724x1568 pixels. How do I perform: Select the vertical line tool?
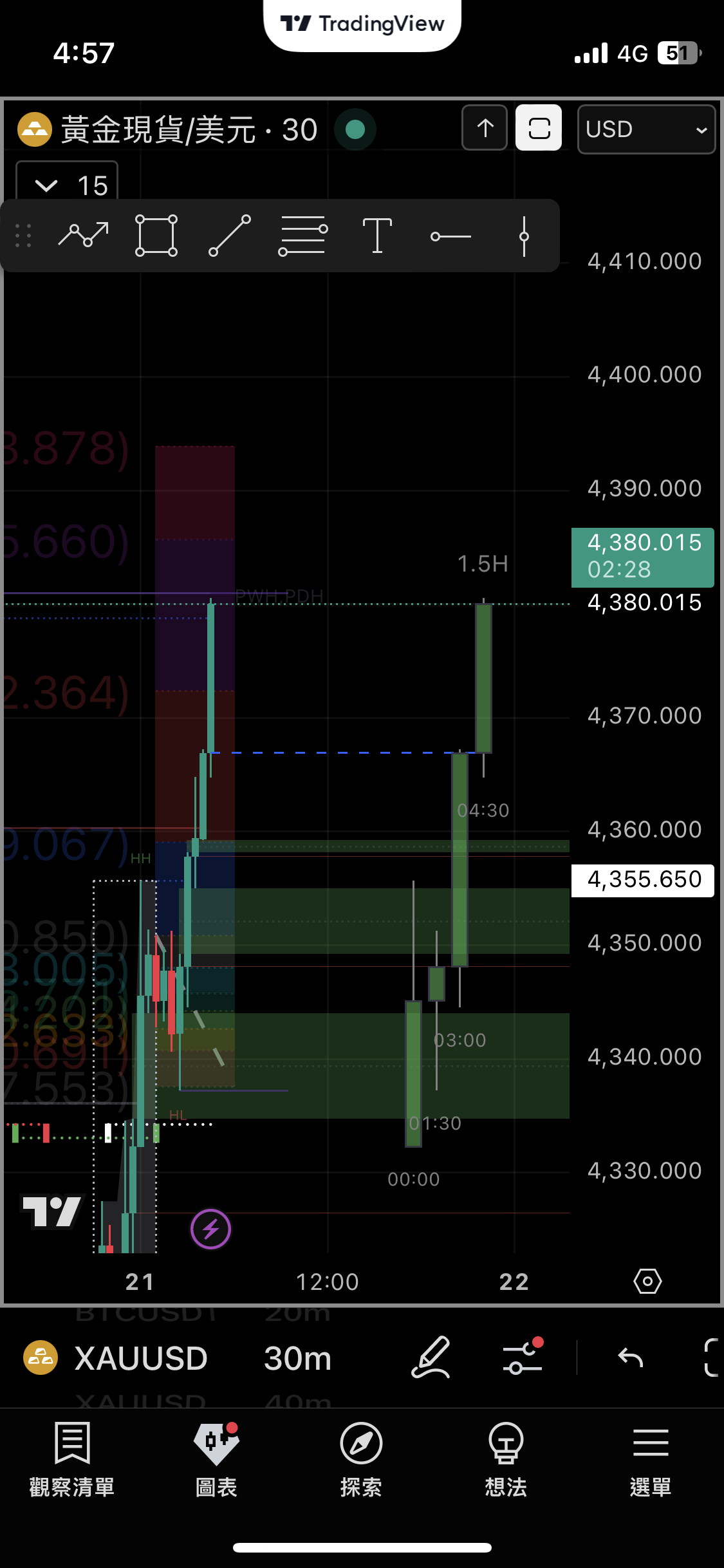click(x=524, y=236)
